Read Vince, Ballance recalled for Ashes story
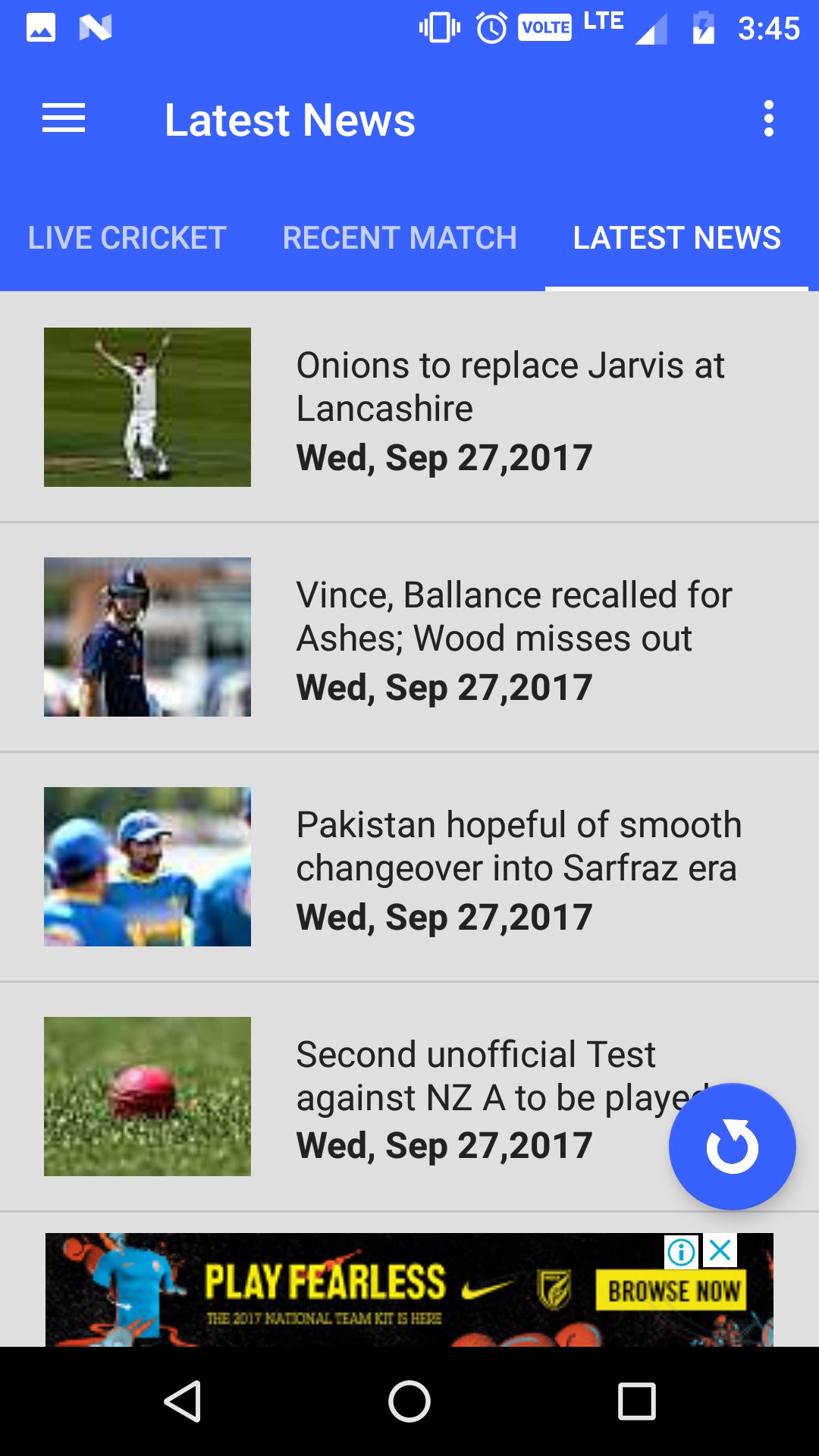 [409, 637]
